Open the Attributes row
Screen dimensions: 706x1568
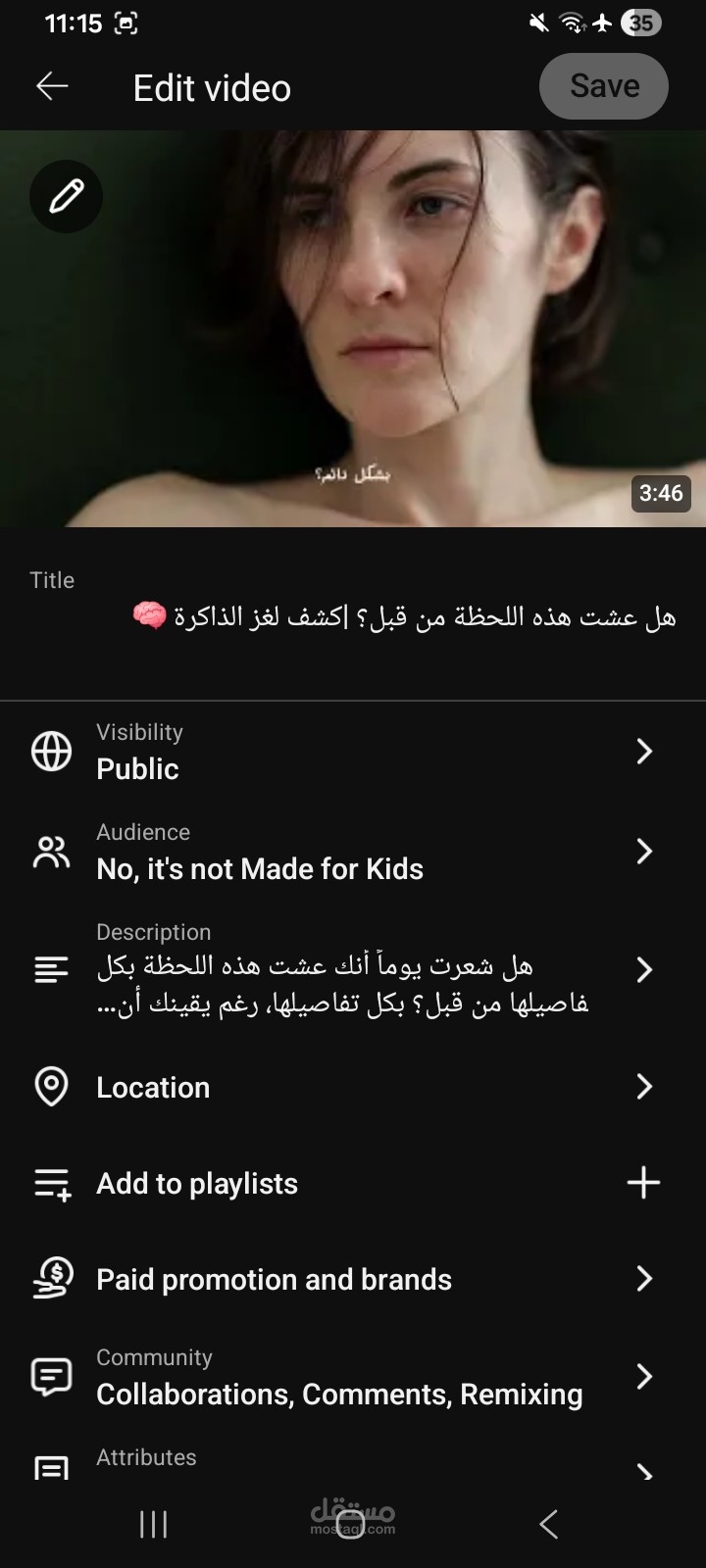coord(353,1463)
